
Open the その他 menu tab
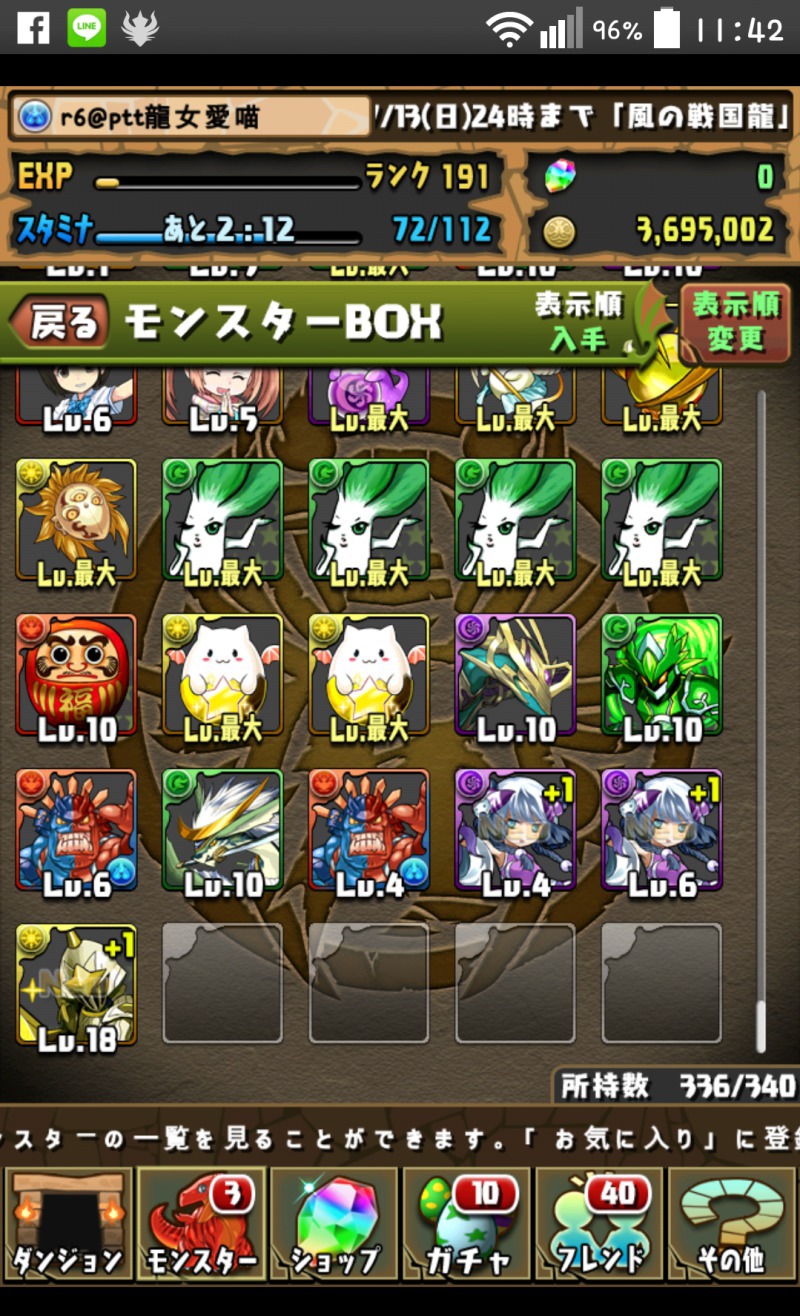tap(732, 1224)
